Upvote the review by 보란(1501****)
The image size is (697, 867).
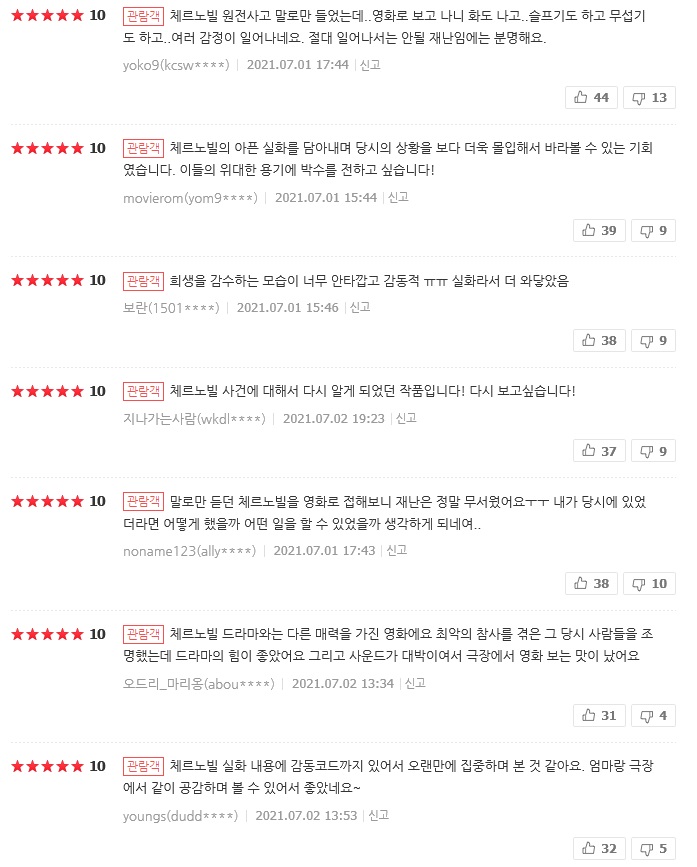point(598,341)
